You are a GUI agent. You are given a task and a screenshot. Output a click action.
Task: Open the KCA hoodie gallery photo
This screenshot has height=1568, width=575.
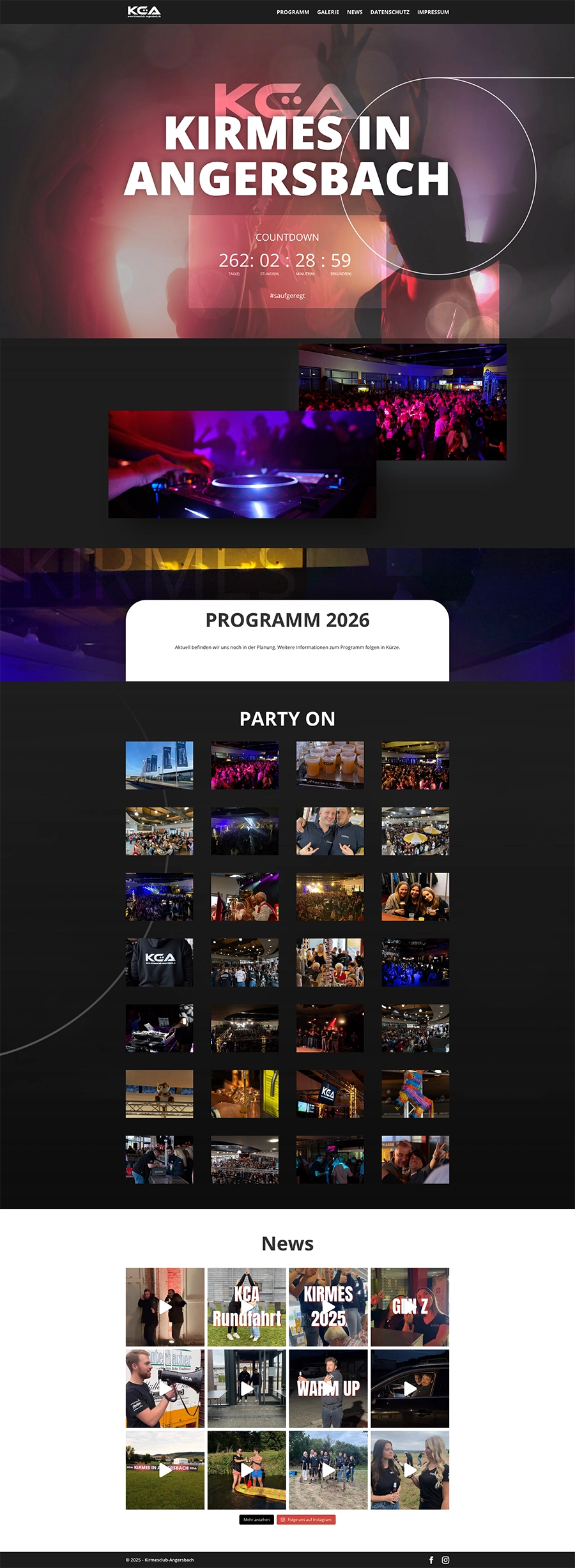coord(159,963)
